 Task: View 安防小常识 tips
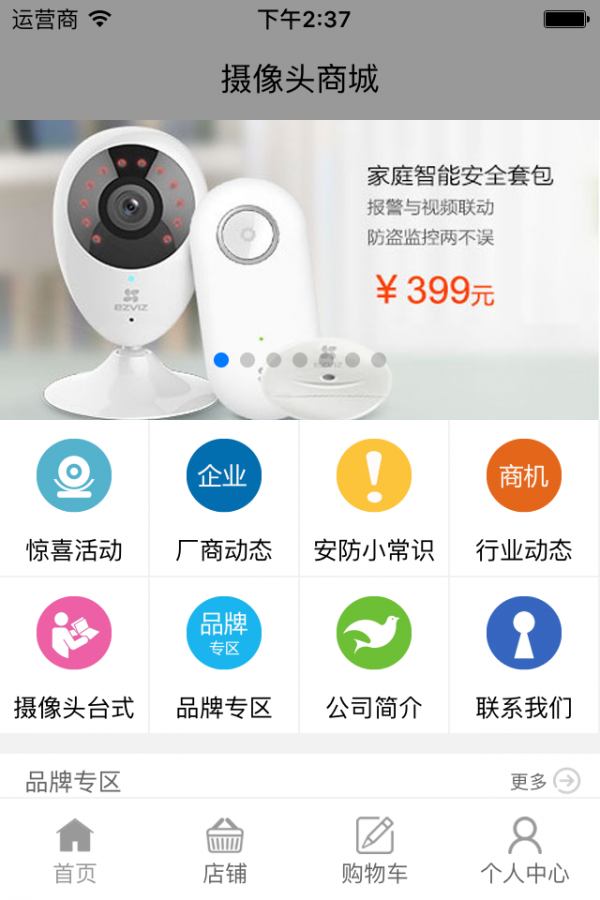(x=374, y=499)
